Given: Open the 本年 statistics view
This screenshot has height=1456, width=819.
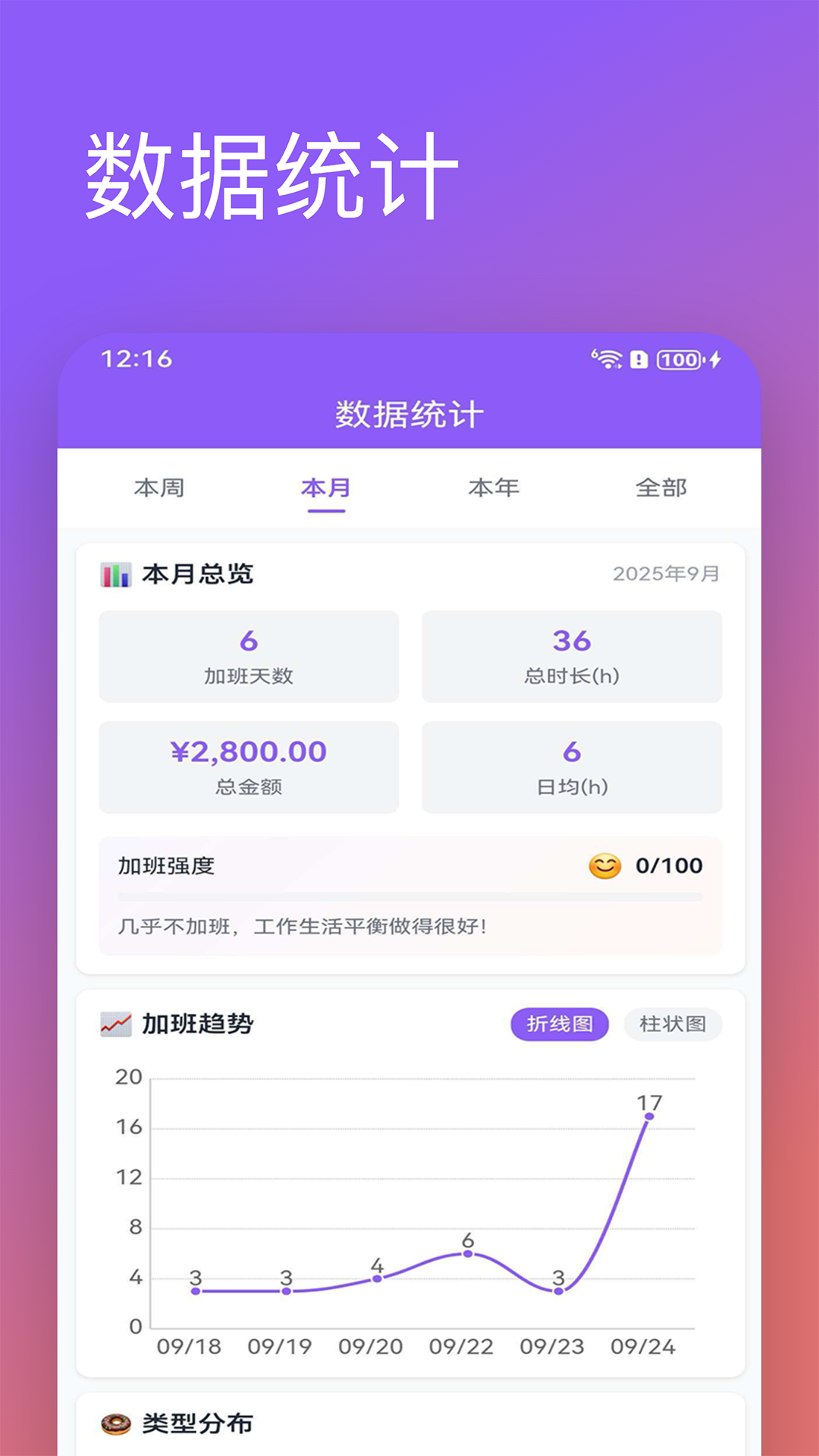Looking at the screenshot, I should [493, 488].
